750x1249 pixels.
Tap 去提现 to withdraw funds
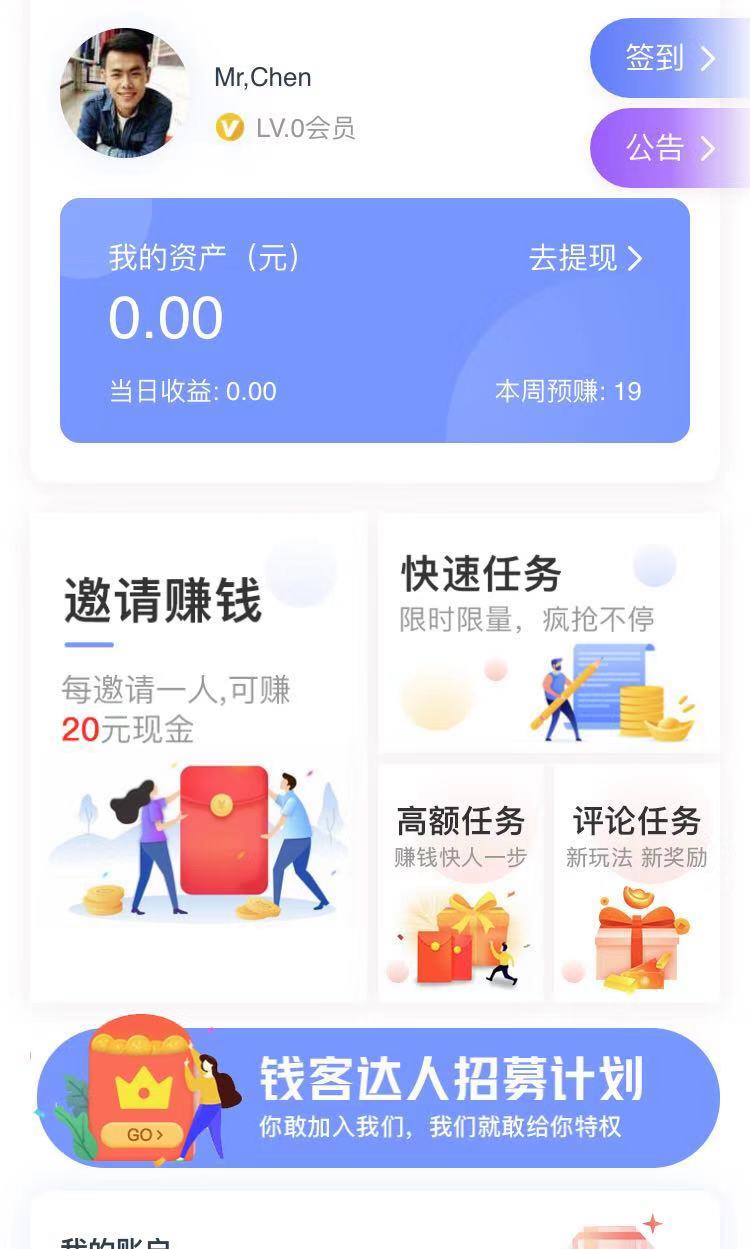[586, 258]
